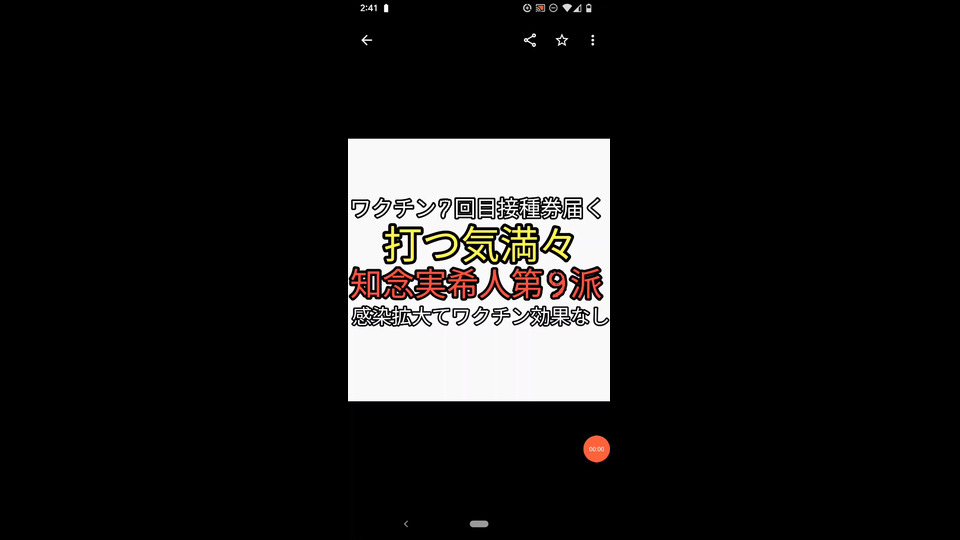
Task: Tap the home pill in the navigation bar
Action: click(x=479, y=523)
